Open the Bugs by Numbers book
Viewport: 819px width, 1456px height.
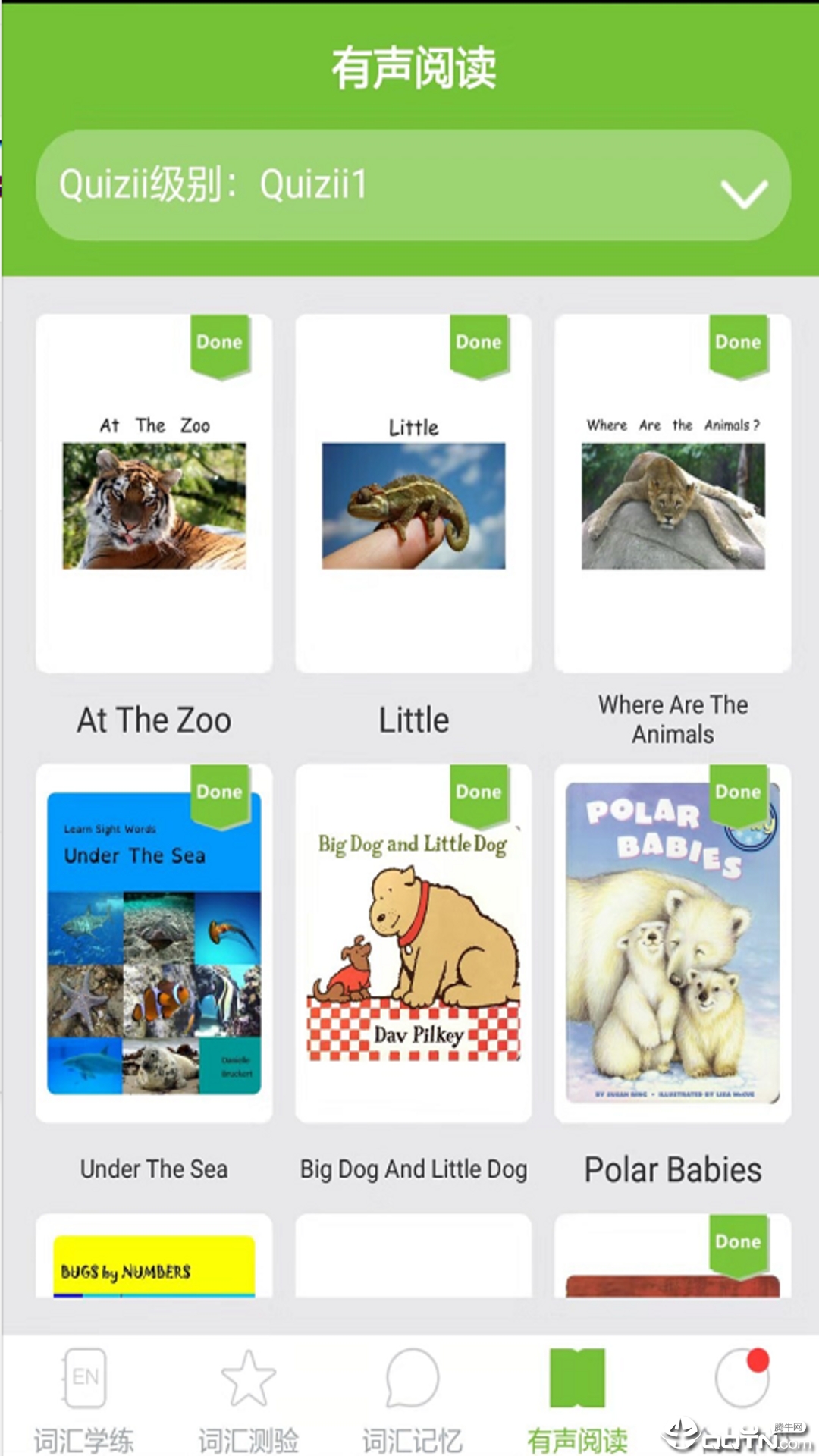pos(154,1259)
